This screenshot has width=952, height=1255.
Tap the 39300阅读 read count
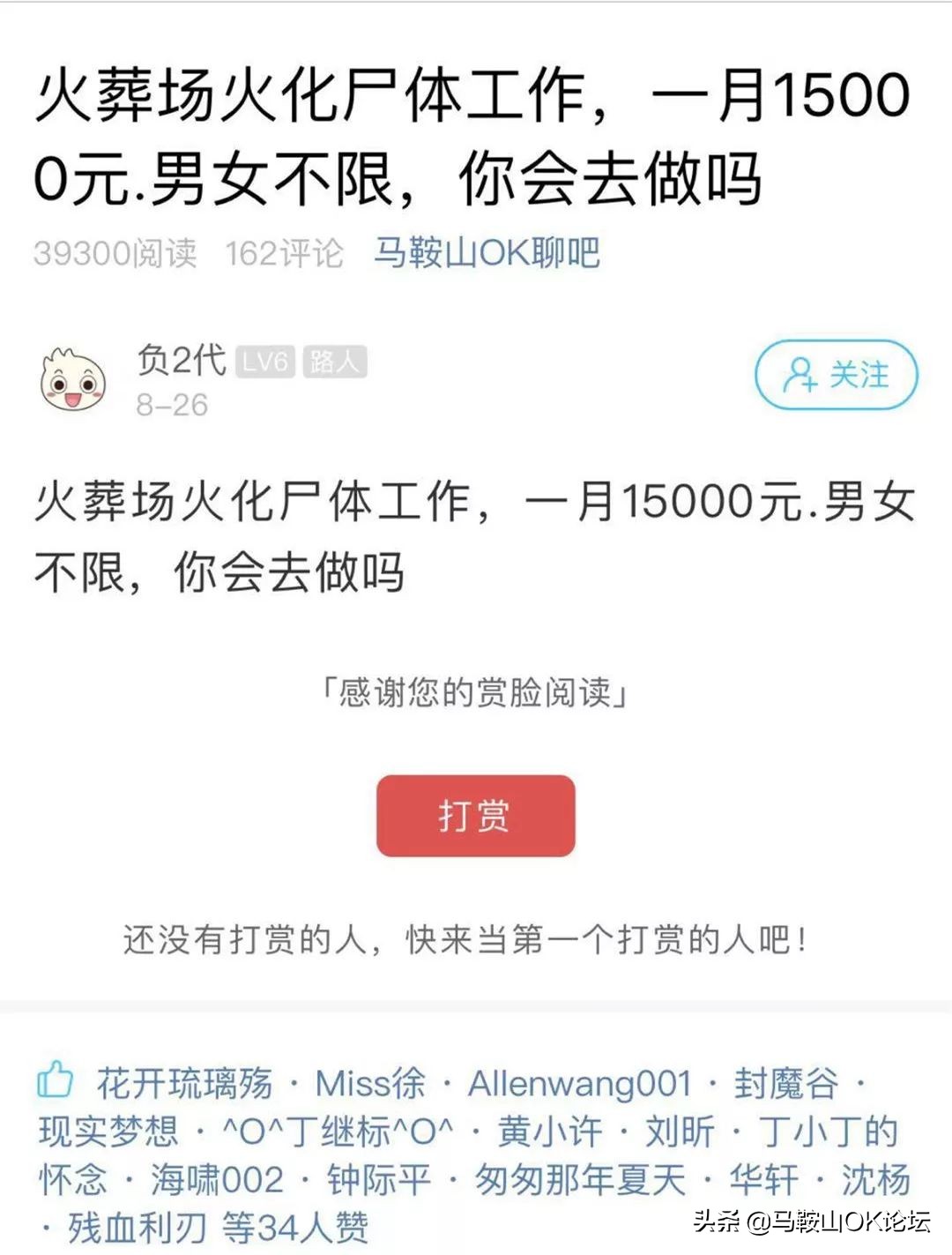(x=115, y=253)
